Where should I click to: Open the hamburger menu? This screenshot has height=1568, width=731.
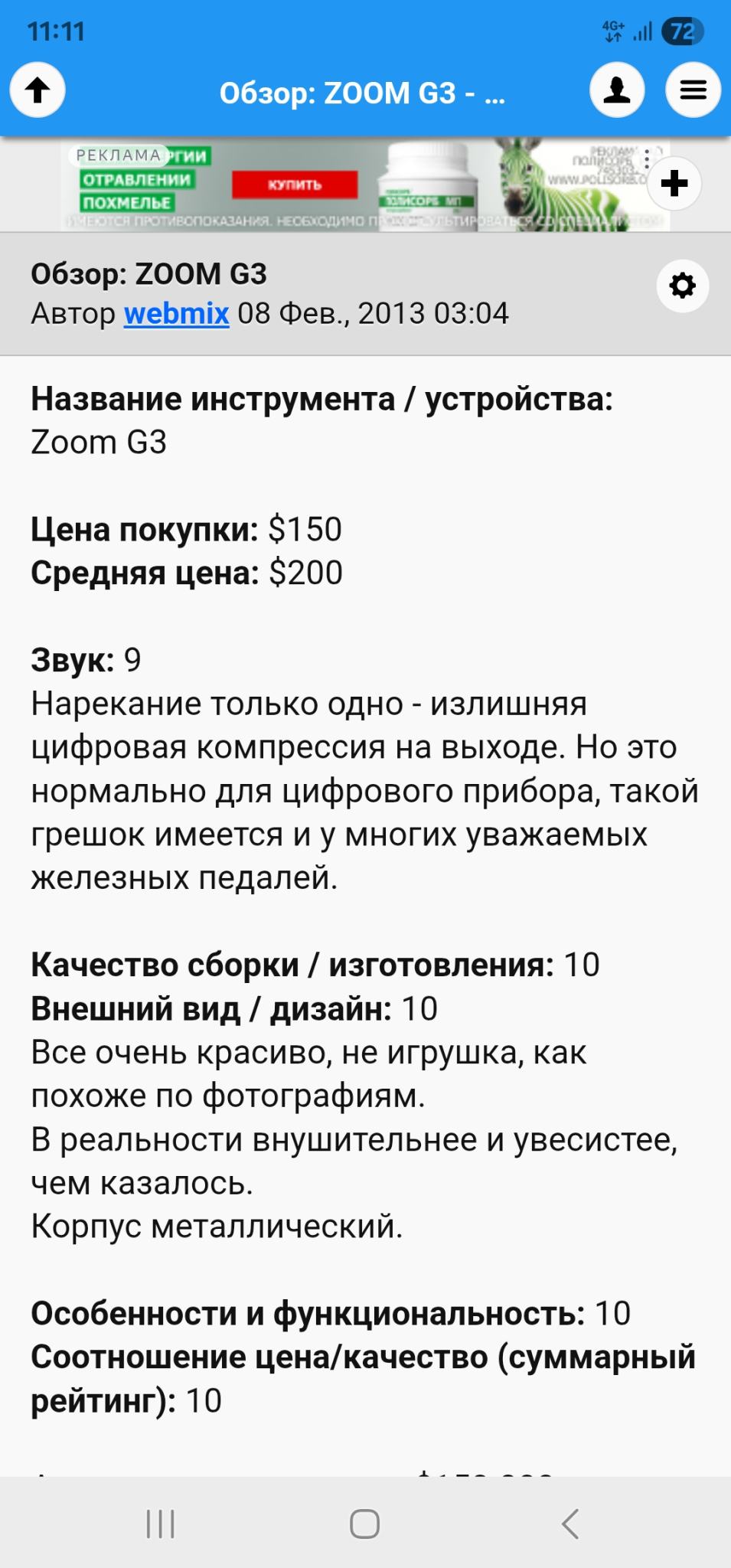click(x=693, y=91)
